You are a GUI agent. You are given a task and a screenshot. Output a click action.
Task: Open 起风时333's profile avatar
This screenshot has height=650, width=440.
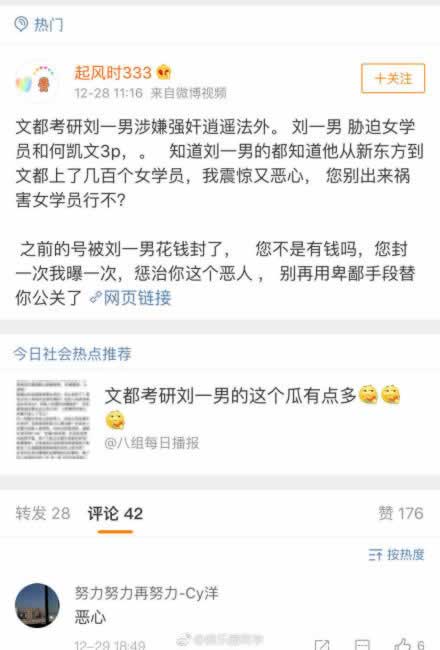(35, 81)
